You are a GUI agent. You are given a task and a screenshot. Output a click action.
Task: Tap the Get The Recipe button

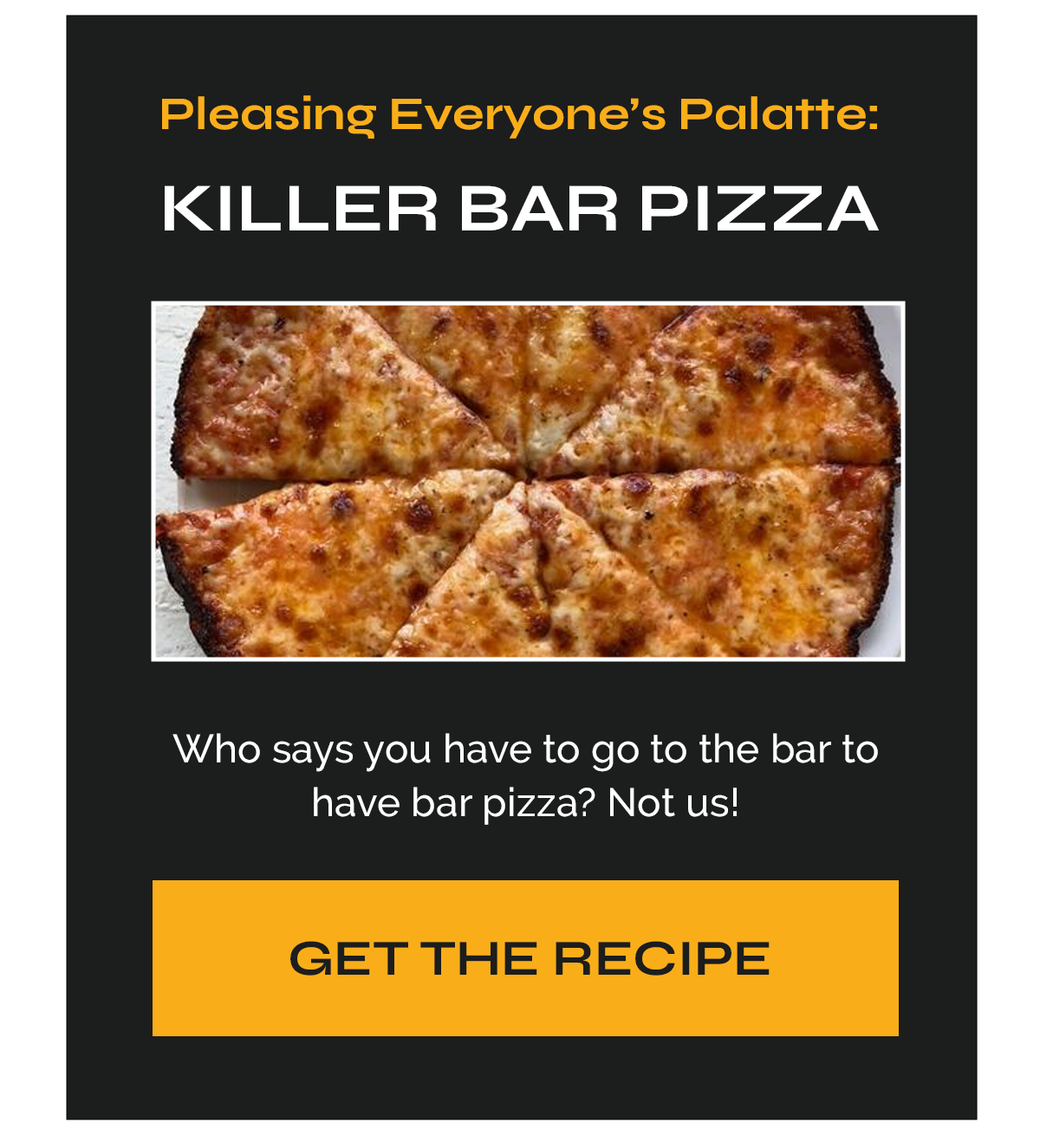tap(525, 957)
